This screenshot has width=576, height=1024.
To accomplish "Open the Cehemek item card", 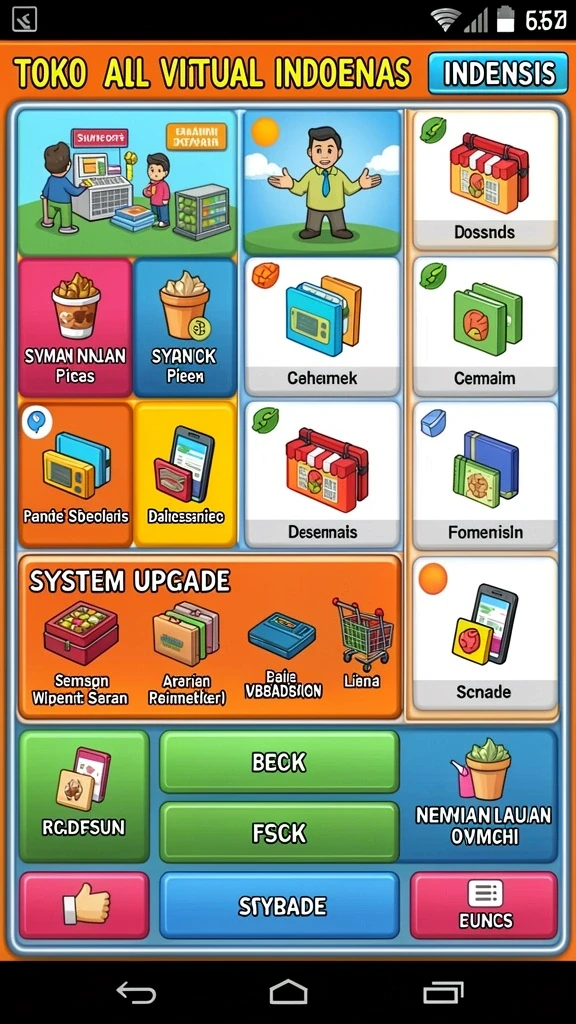I will click(x=322, y=326).
